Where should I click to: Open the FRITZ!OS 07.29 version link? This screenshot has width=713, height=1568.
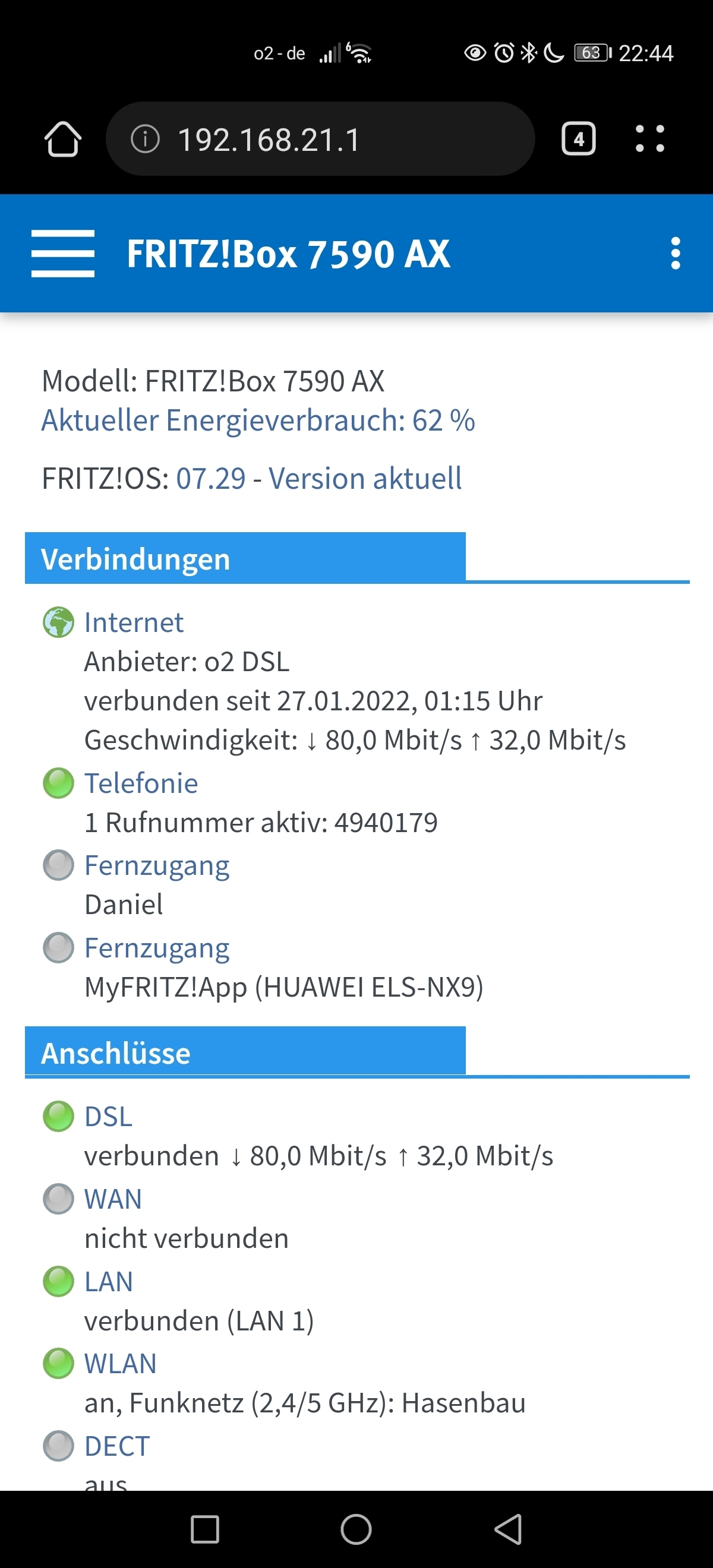[x=211, y=479]
